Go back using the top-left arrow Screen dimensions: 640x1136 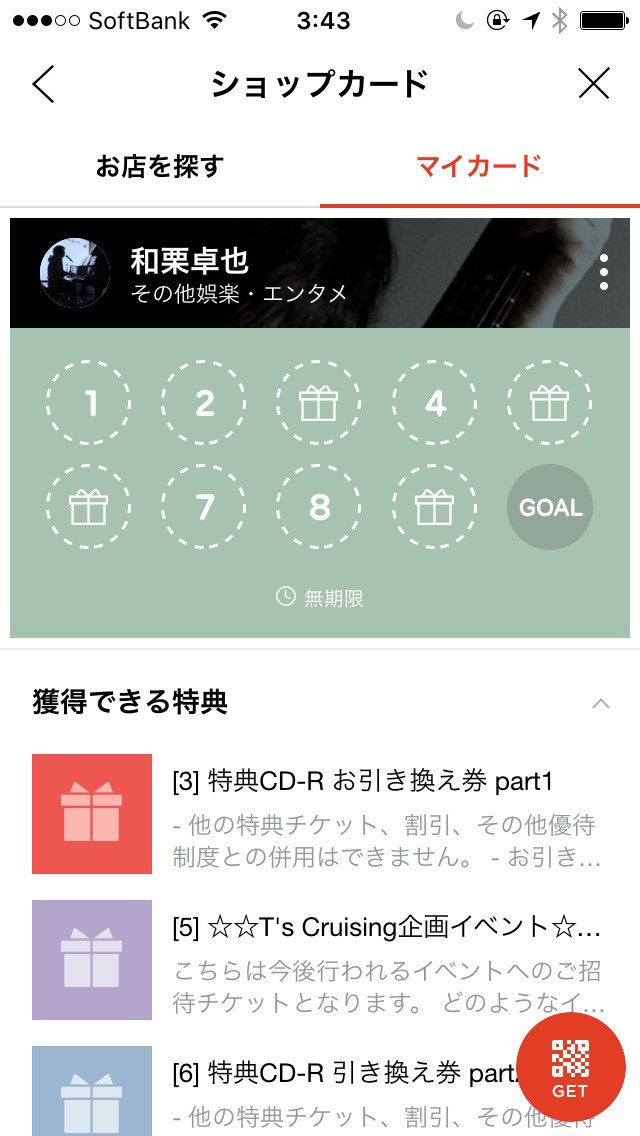click(43, 85)
